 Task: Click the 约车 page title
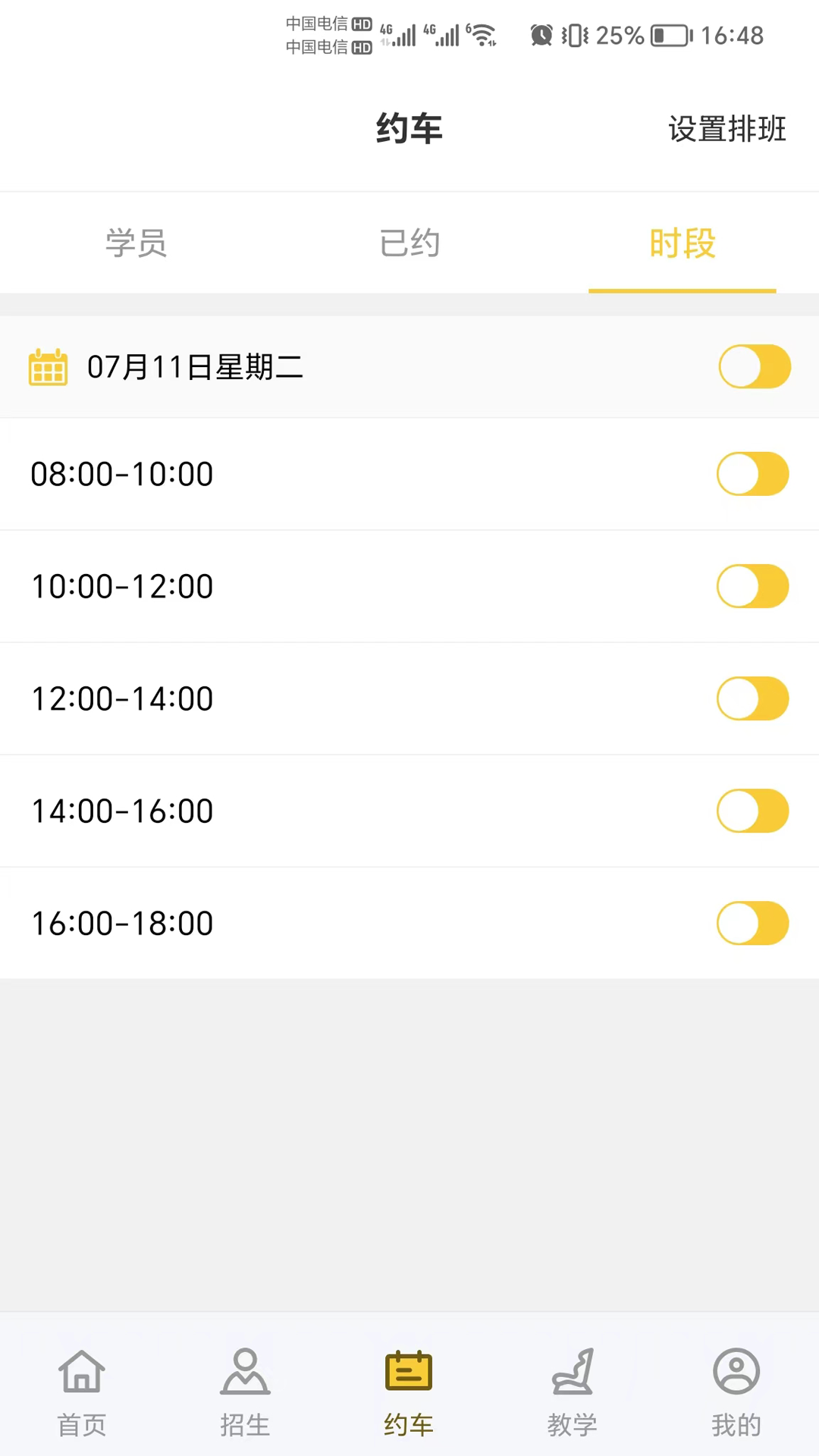point(409,129)
